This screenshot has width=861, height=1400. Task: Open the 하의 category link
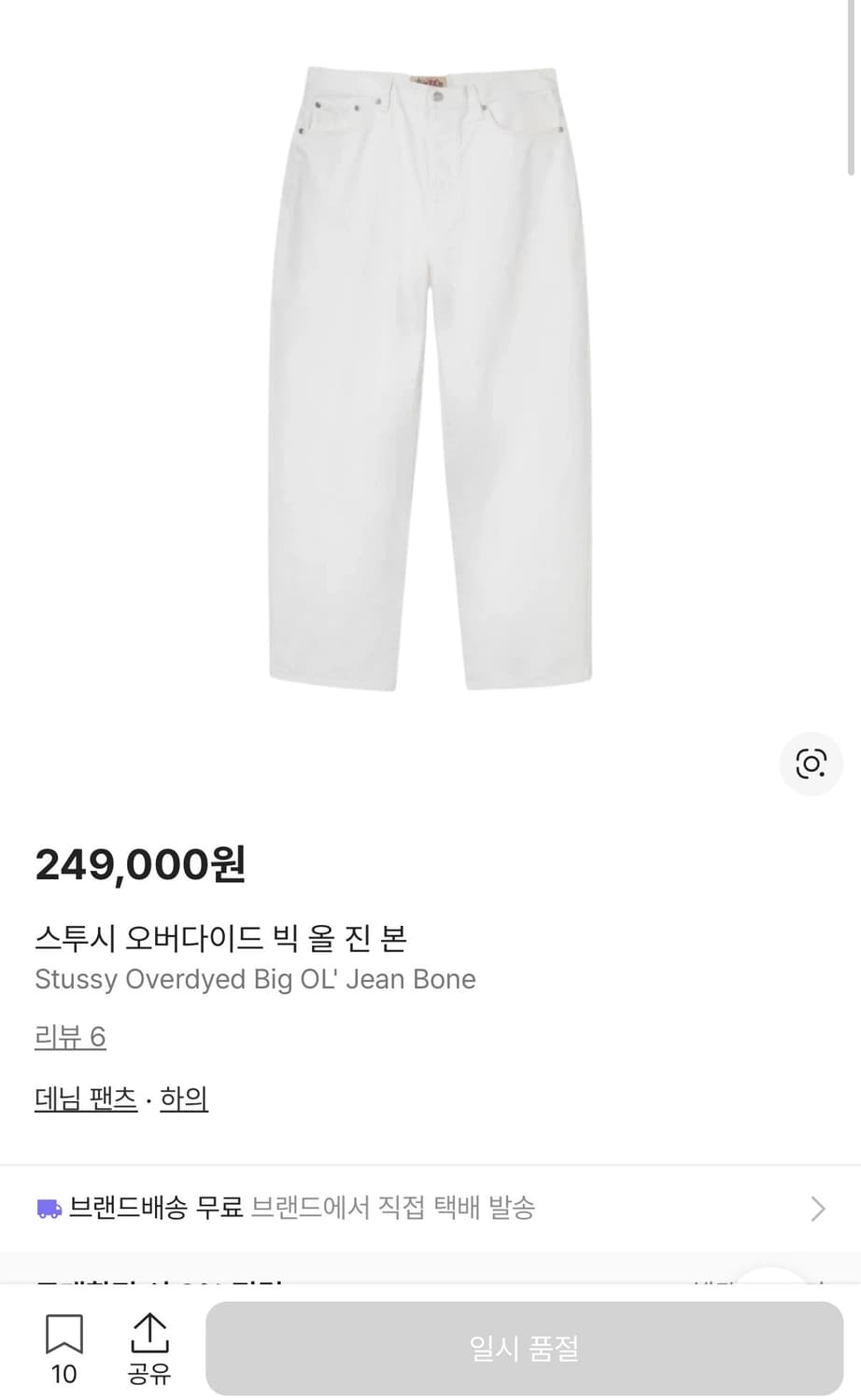[184, 1100]
